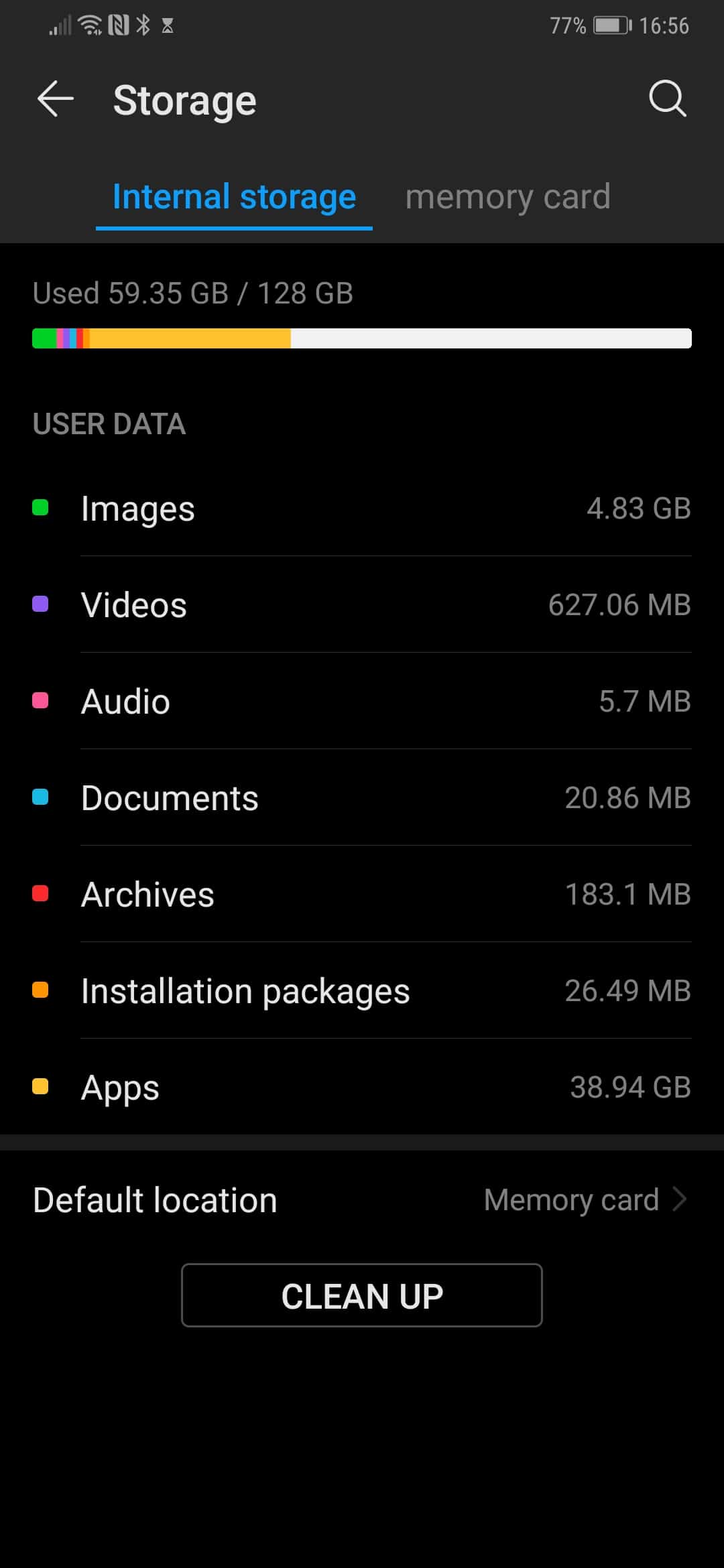Image resolution: width=724 pixels, height=1568 pixels.
Task: Open Audio storage details
Action: [362, 702]
